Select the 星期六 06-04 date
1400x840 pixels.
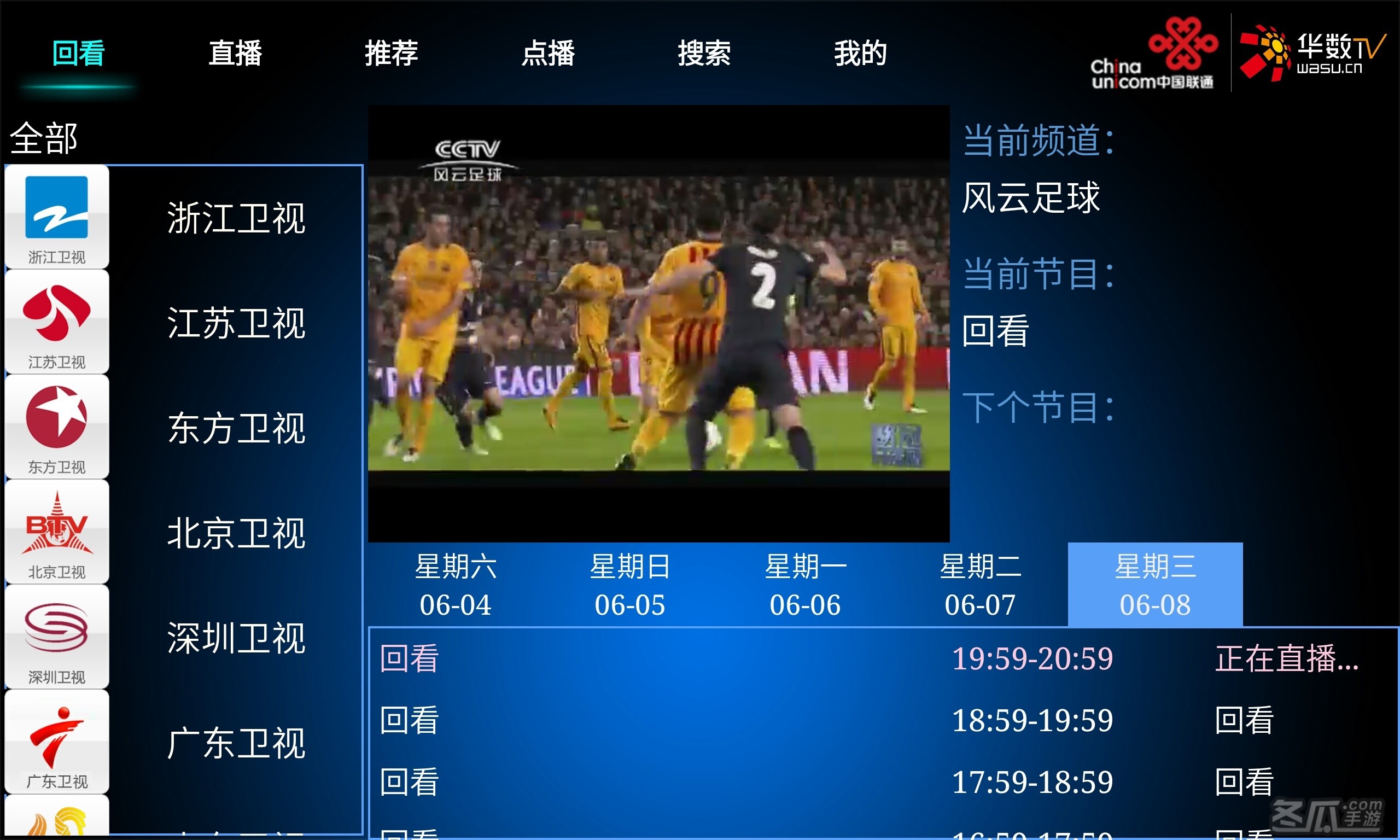click(x=456, y=585)
